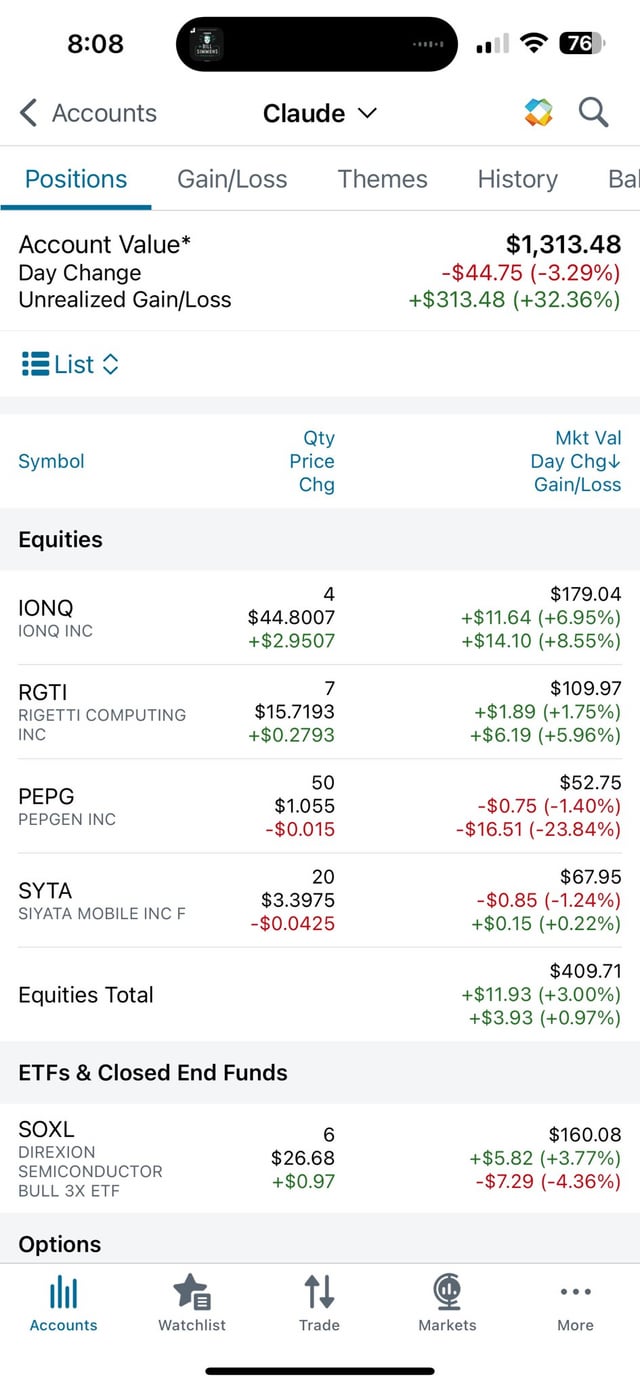Open the RGTI Rigetti Computing position
The height and width of the screenshot is (1387, 640).
(x=320, y=711)
